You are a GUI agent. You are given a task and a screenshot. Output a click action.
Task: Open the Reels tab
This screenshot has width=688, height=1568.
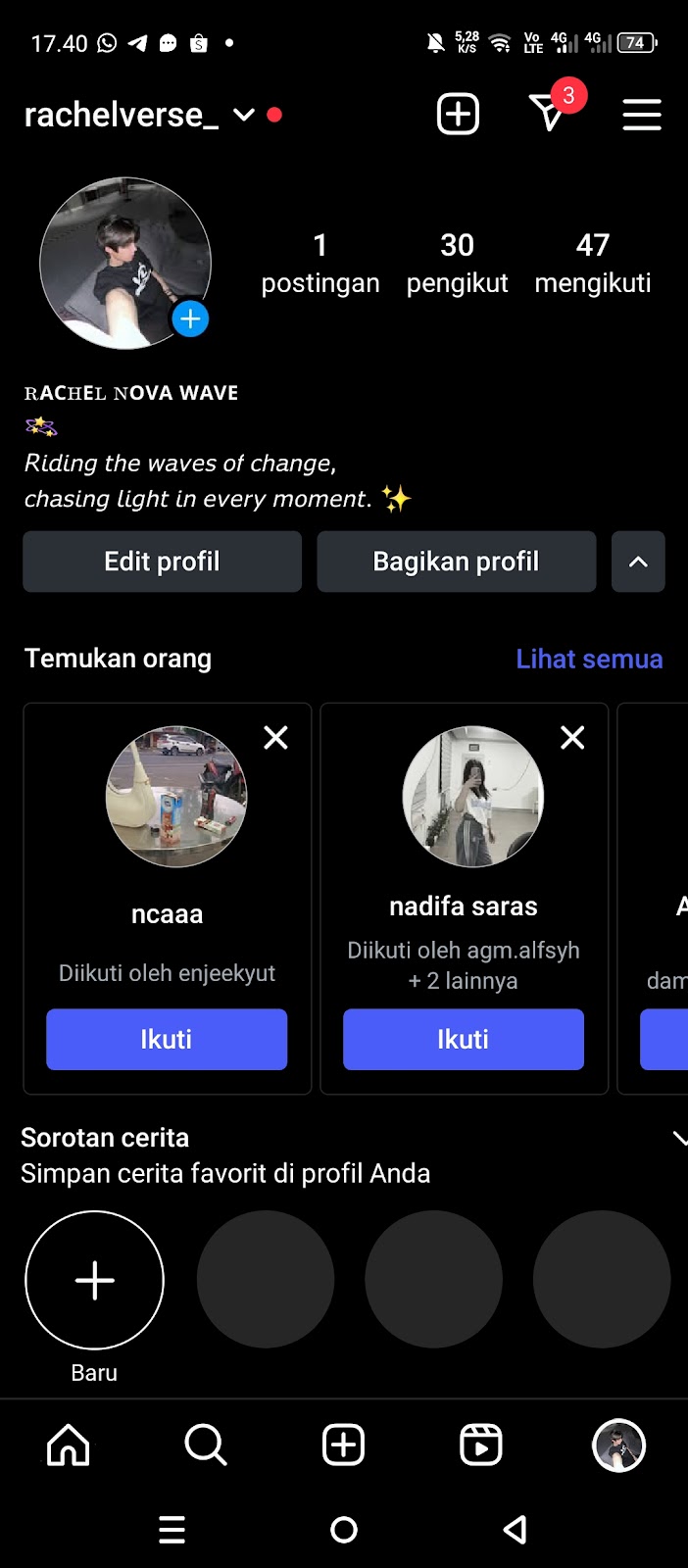tap(481, 1445)
